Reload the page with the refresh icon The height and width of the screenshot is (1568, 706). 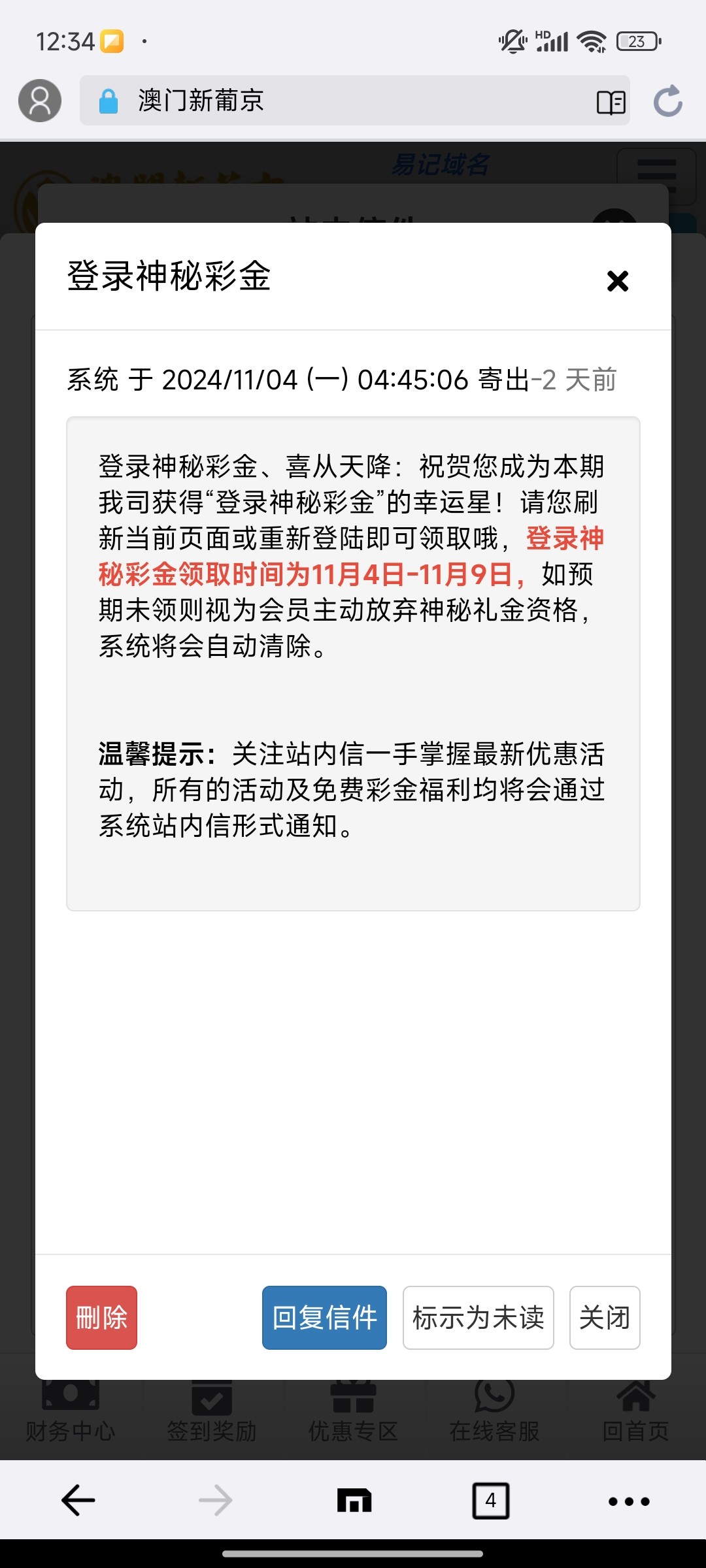(668, 101)
